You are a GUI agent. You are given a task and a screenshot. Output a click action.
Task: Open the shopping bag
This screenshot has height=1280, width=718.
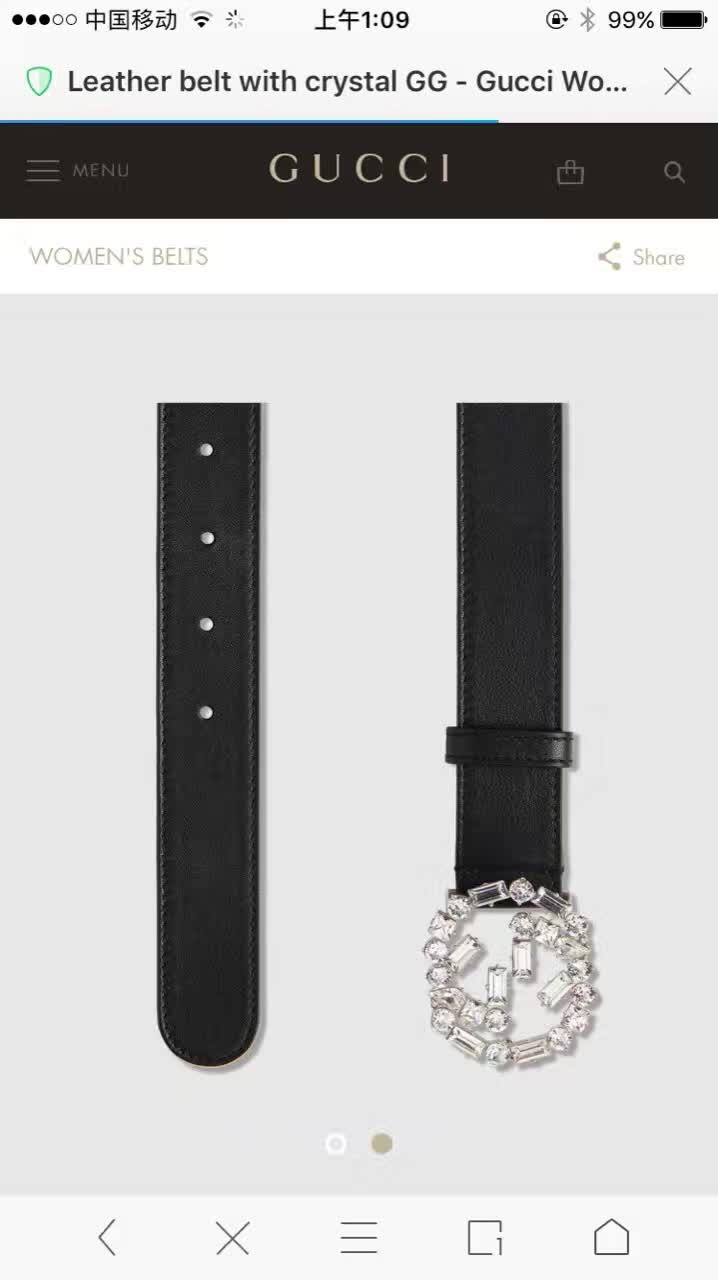click(570, 172)
